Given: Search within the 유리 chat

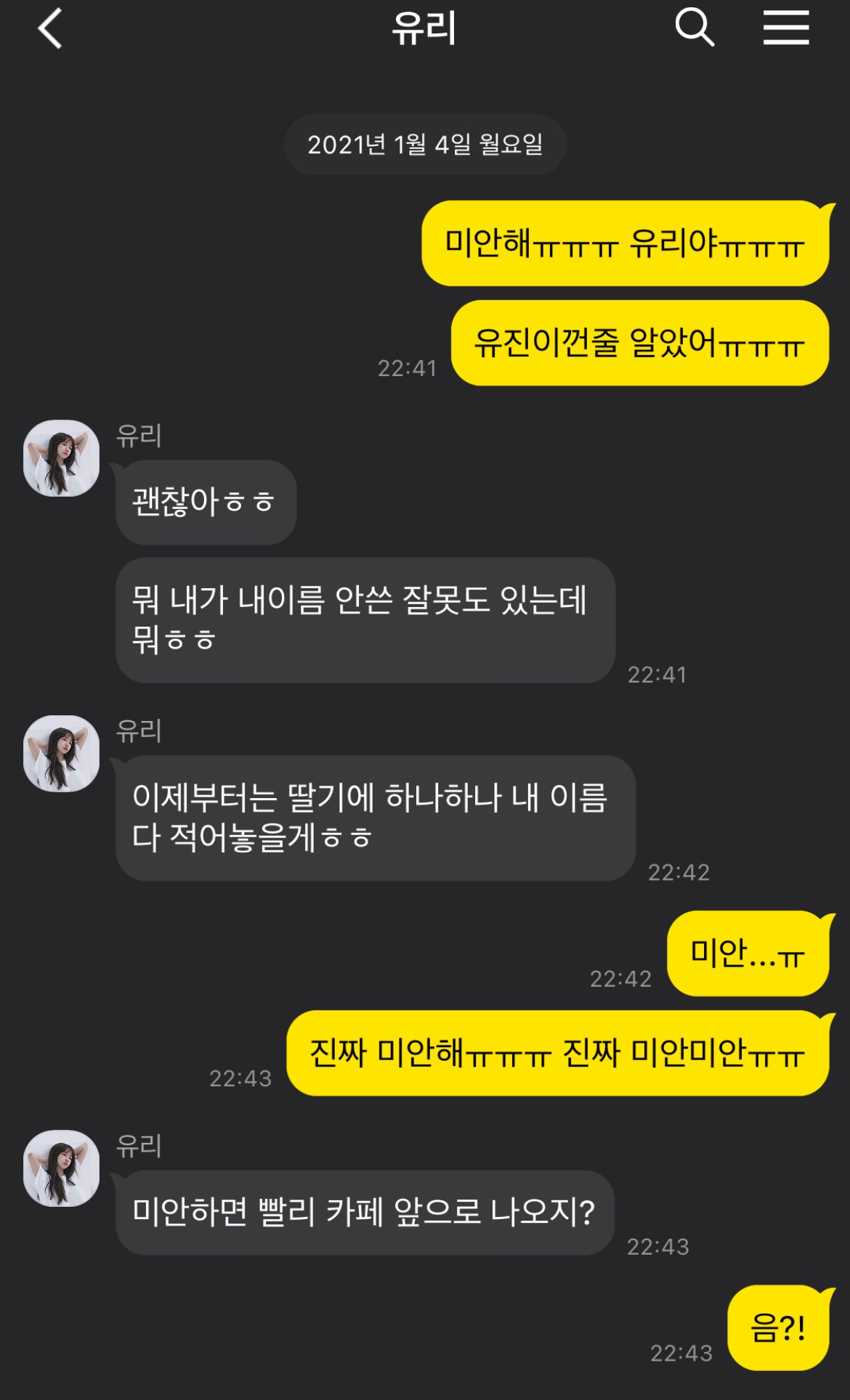Looking at the screenshot, I should click(x=695, y=28).
